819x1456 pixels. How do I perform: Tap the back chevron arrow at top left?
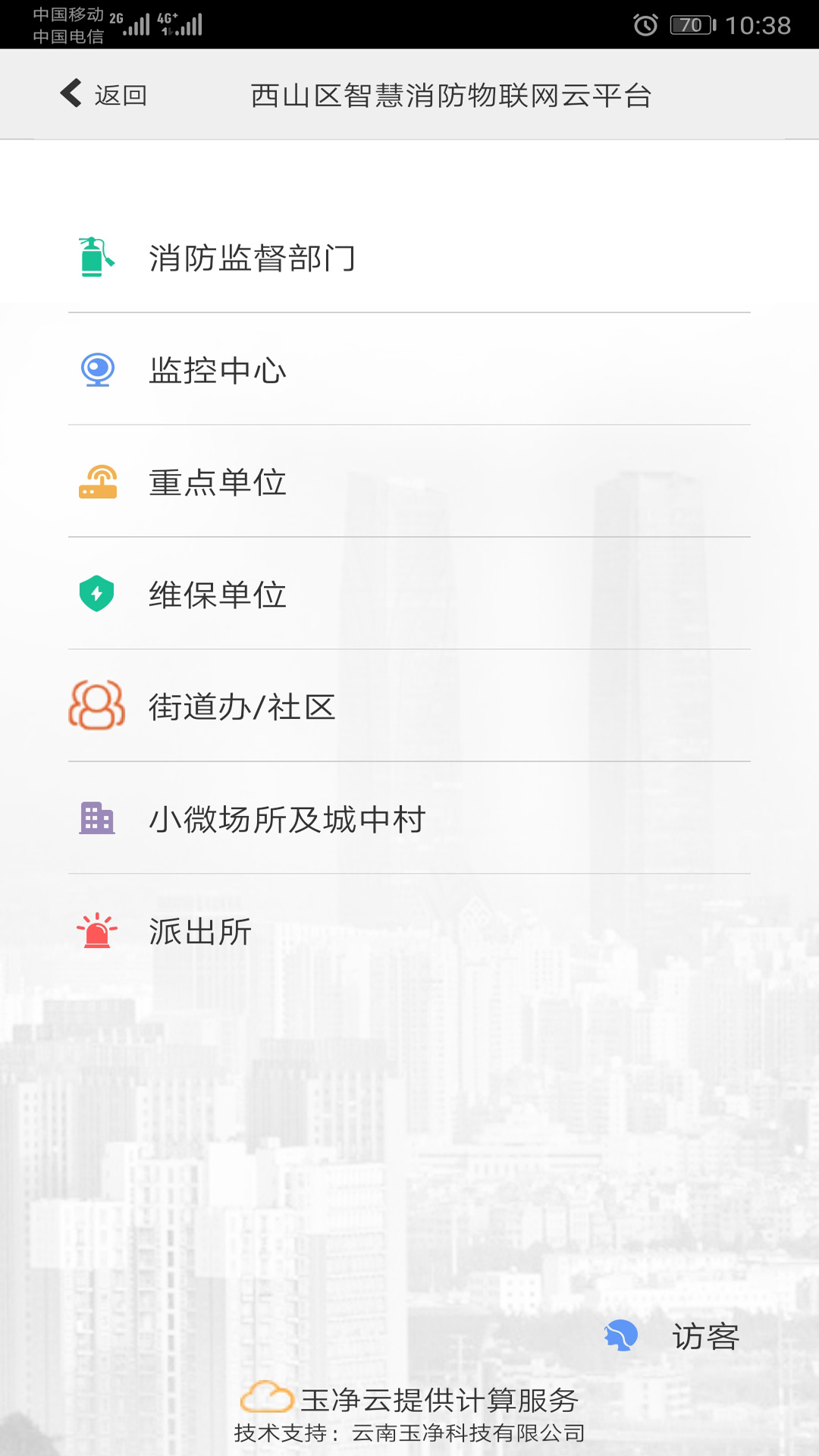coord(69,93)
